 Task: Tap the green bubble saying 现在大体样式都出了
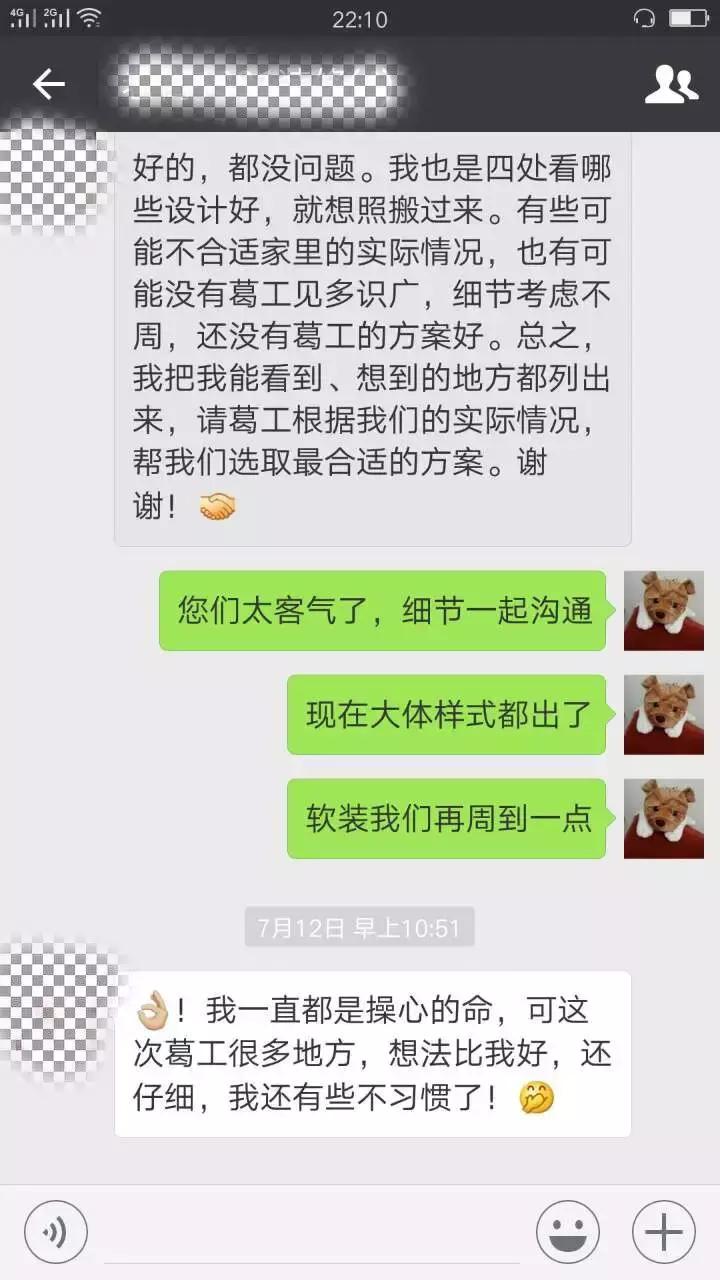pyautogui.click(x=447, y=713)
